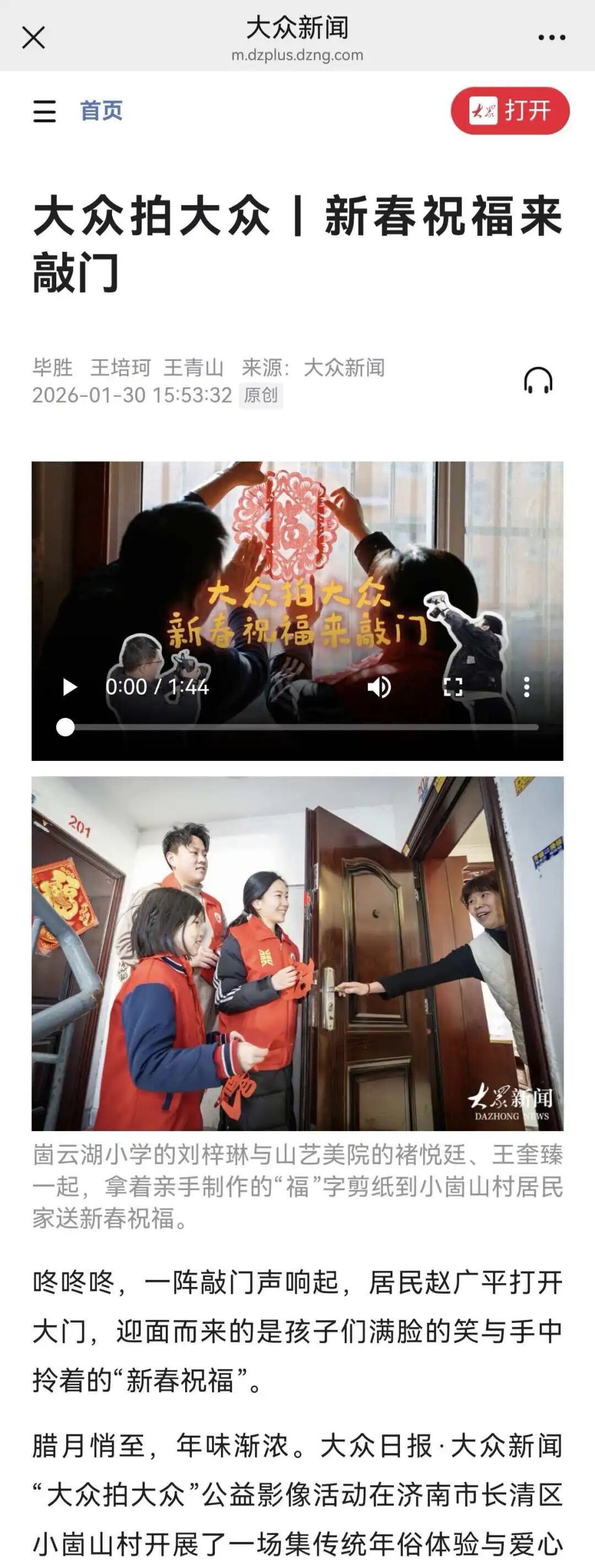595x1568 pixels.
Task: Open the hamburger navigation menu
Action: pyautogui.click(x=45, y=111)
